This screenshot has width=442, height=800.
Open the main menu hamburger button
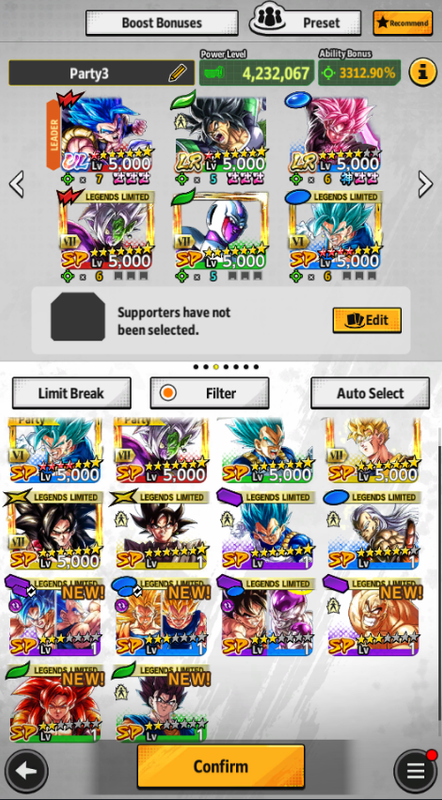click(415, 771)
